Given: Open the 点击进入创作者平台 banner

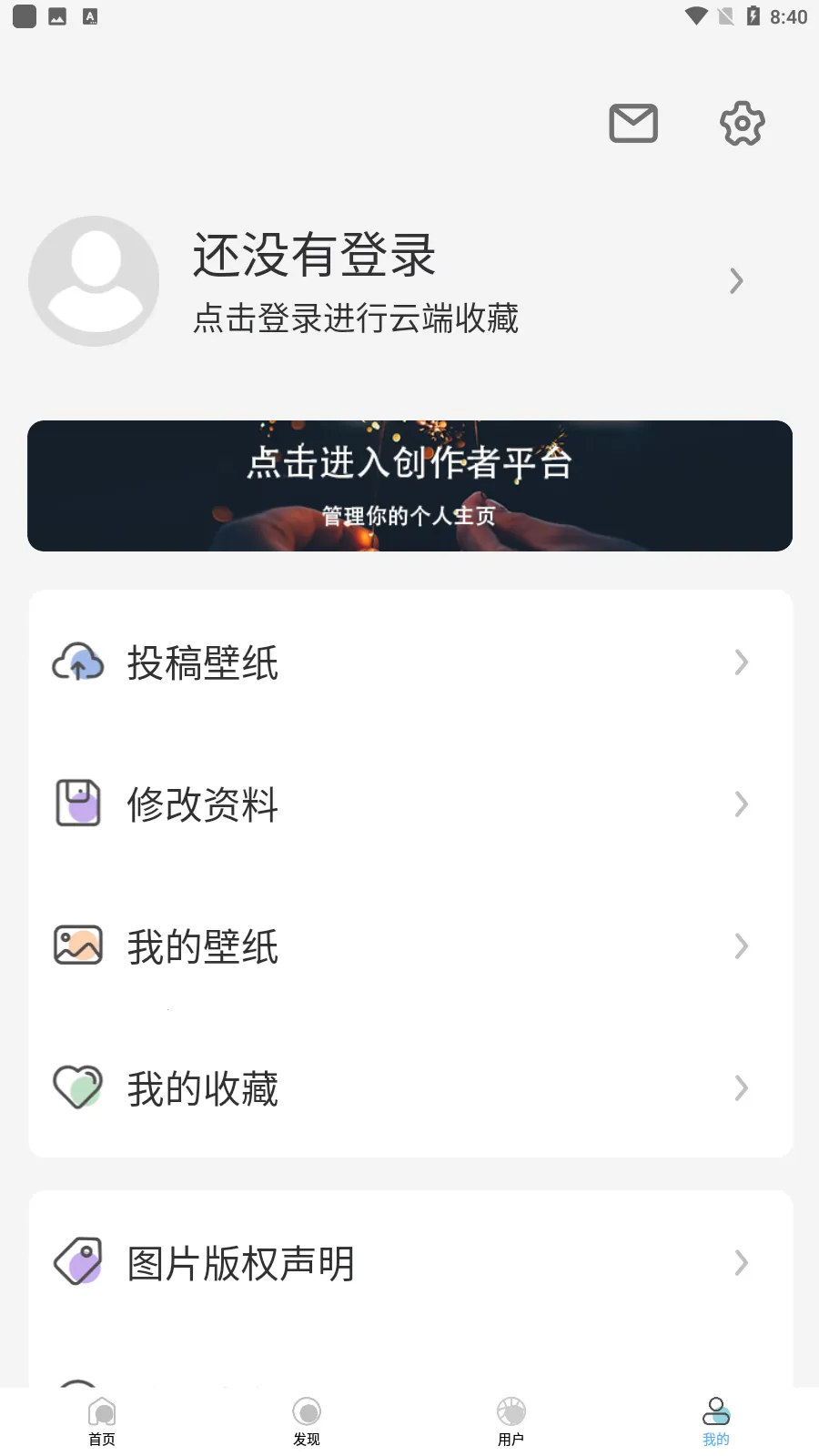Looking at the screenshot, I should click(409, 486).
